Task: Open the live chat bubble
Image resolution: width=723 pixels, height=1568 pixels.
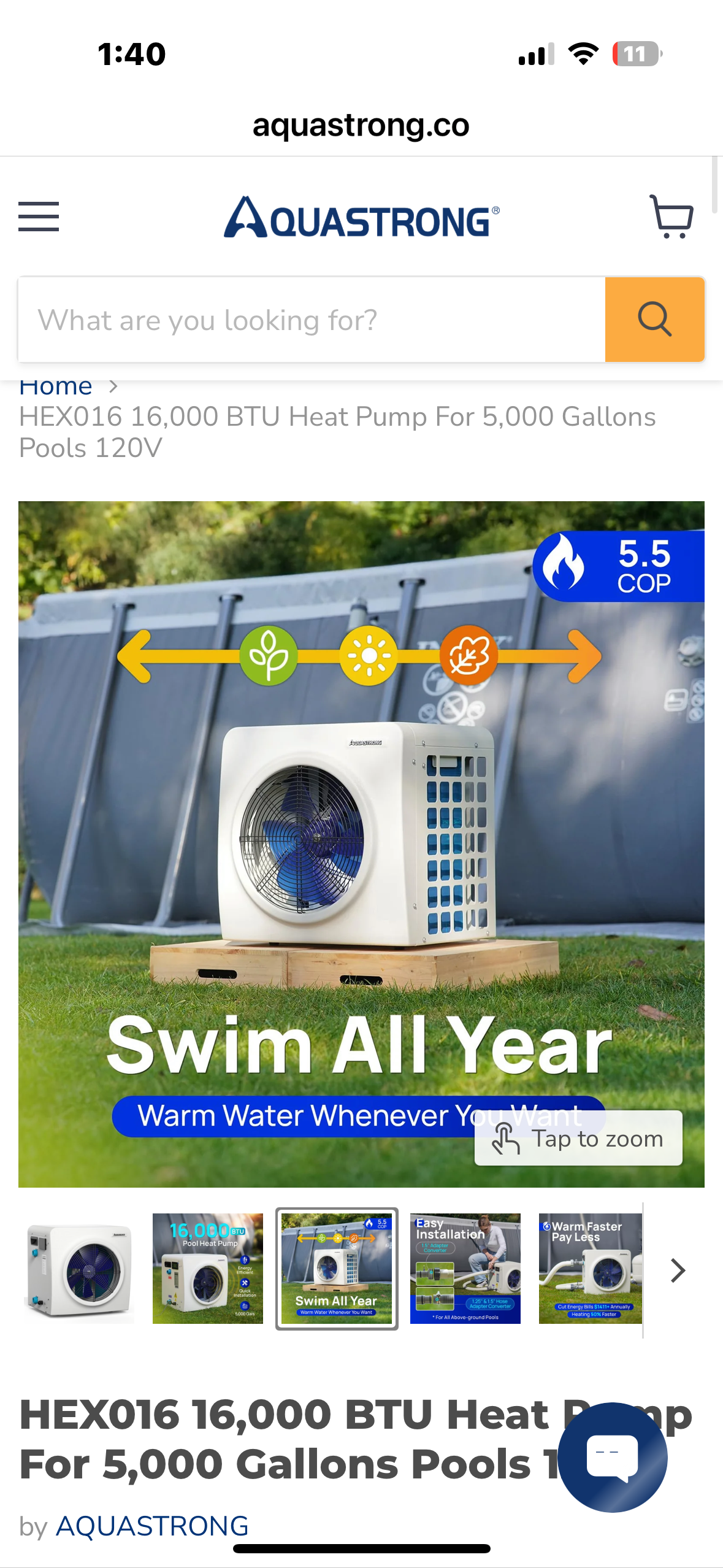Action: [x=612, y=1456]
